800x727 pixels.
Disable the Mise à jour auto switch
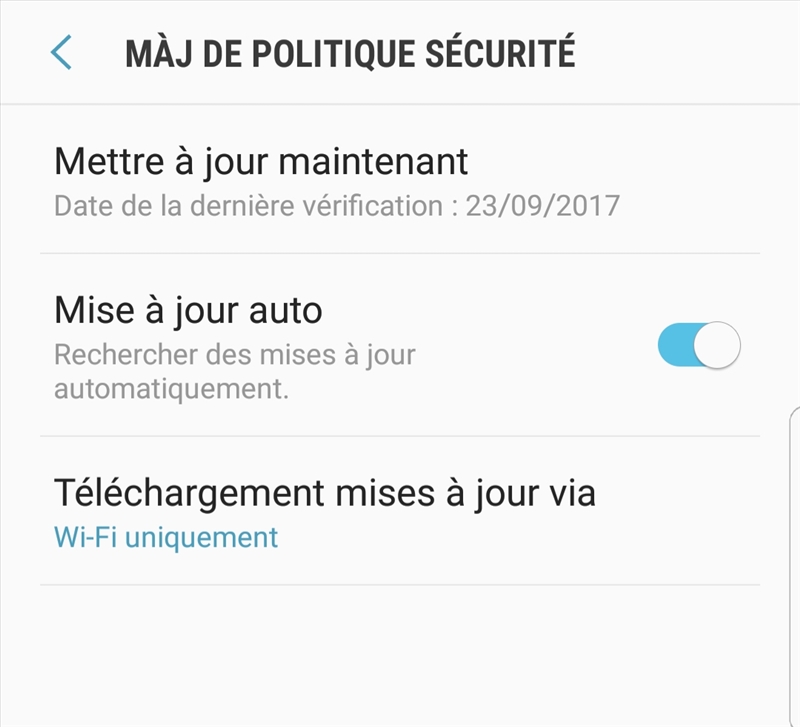[x=698, y=346]
